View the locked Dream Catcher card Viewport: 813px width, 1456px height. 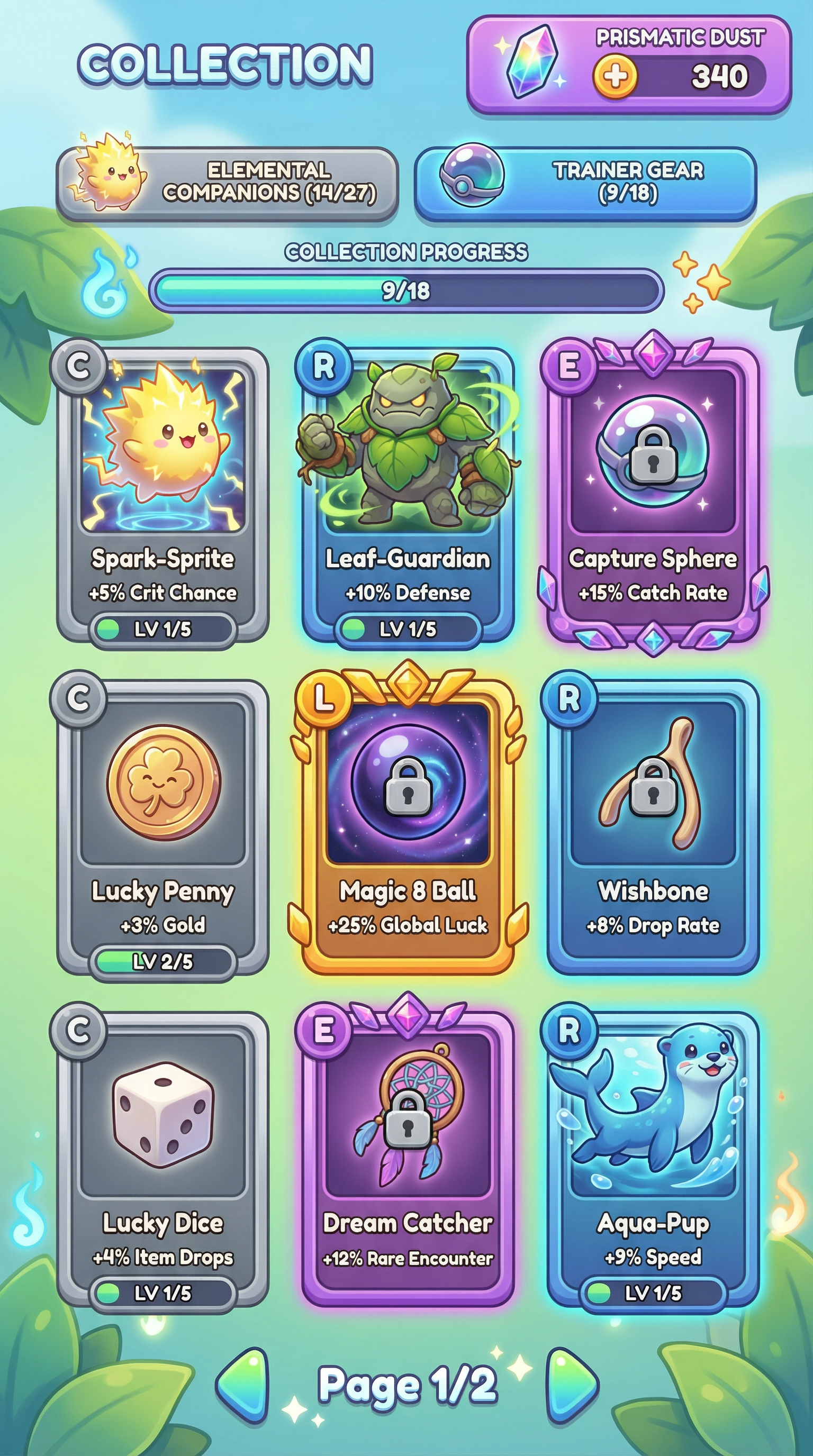tap(408, 1159)
